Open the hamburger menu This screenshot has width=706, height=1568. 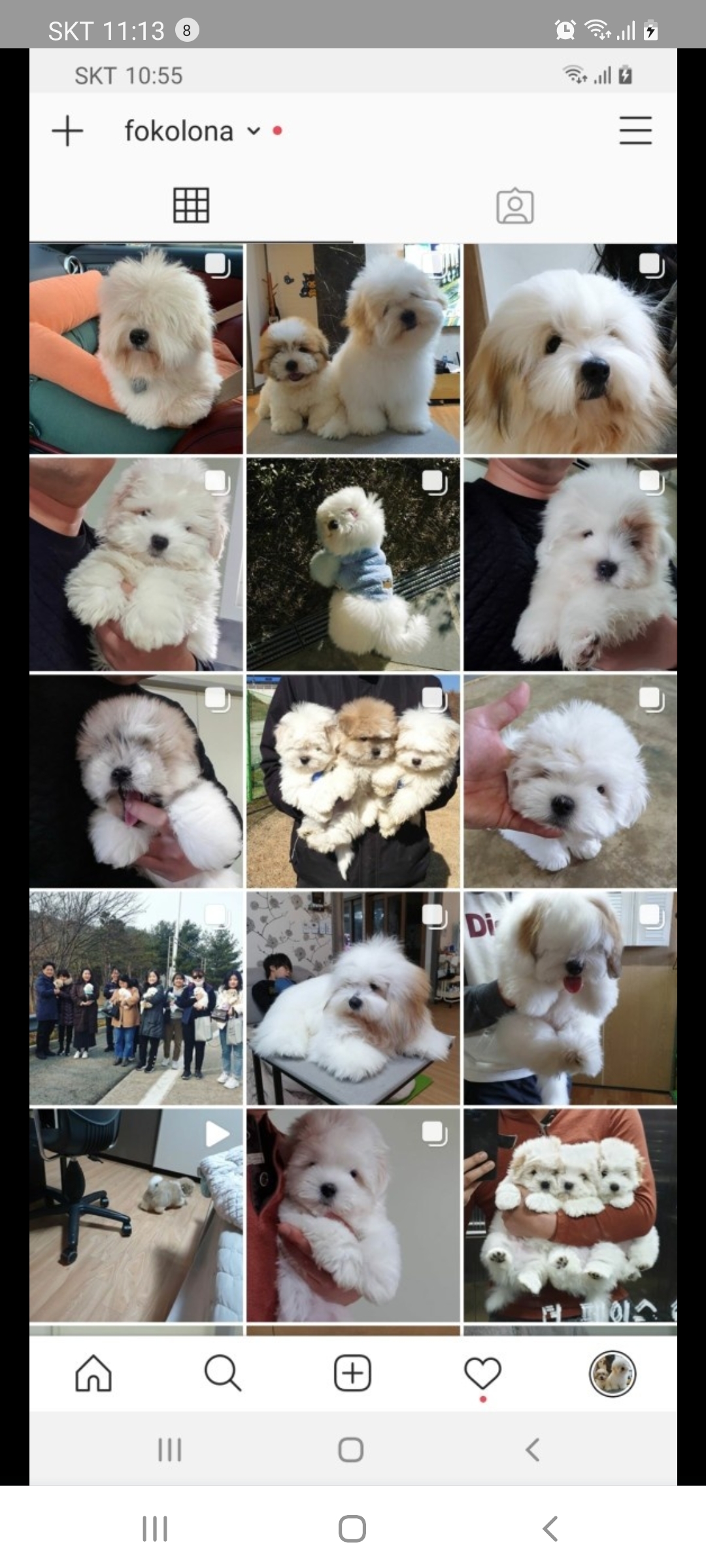click(635, 130)
